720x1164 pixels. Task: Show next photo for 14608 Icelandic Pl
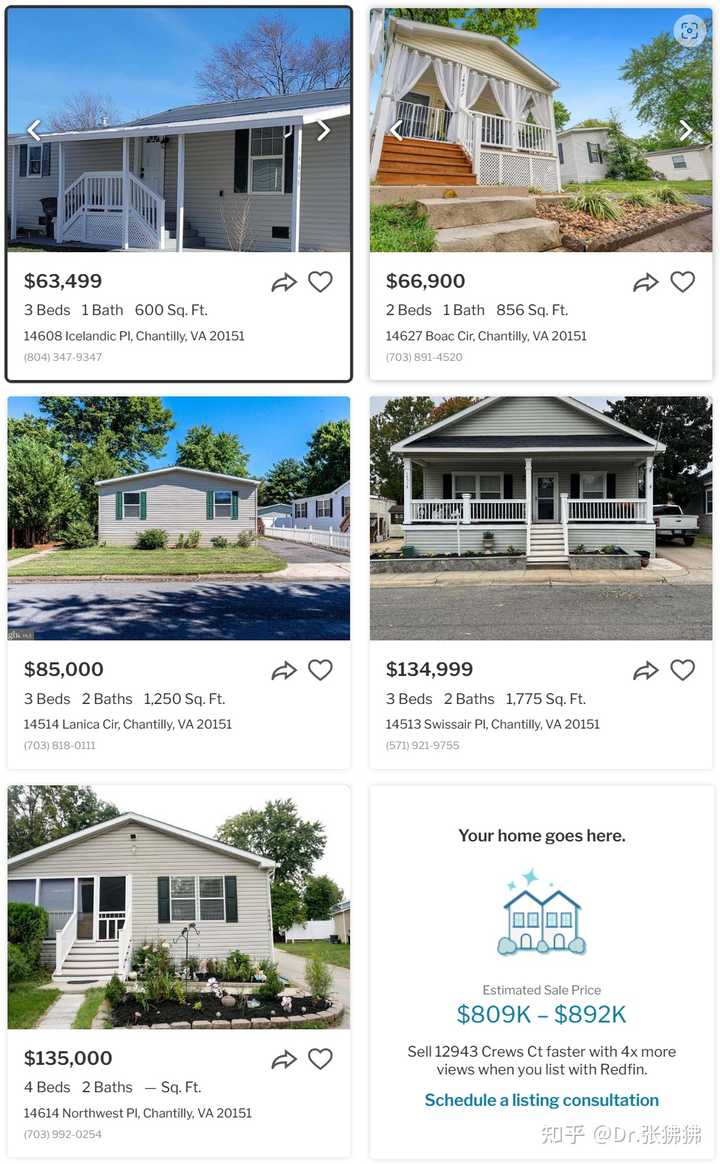tap(323, 130)
